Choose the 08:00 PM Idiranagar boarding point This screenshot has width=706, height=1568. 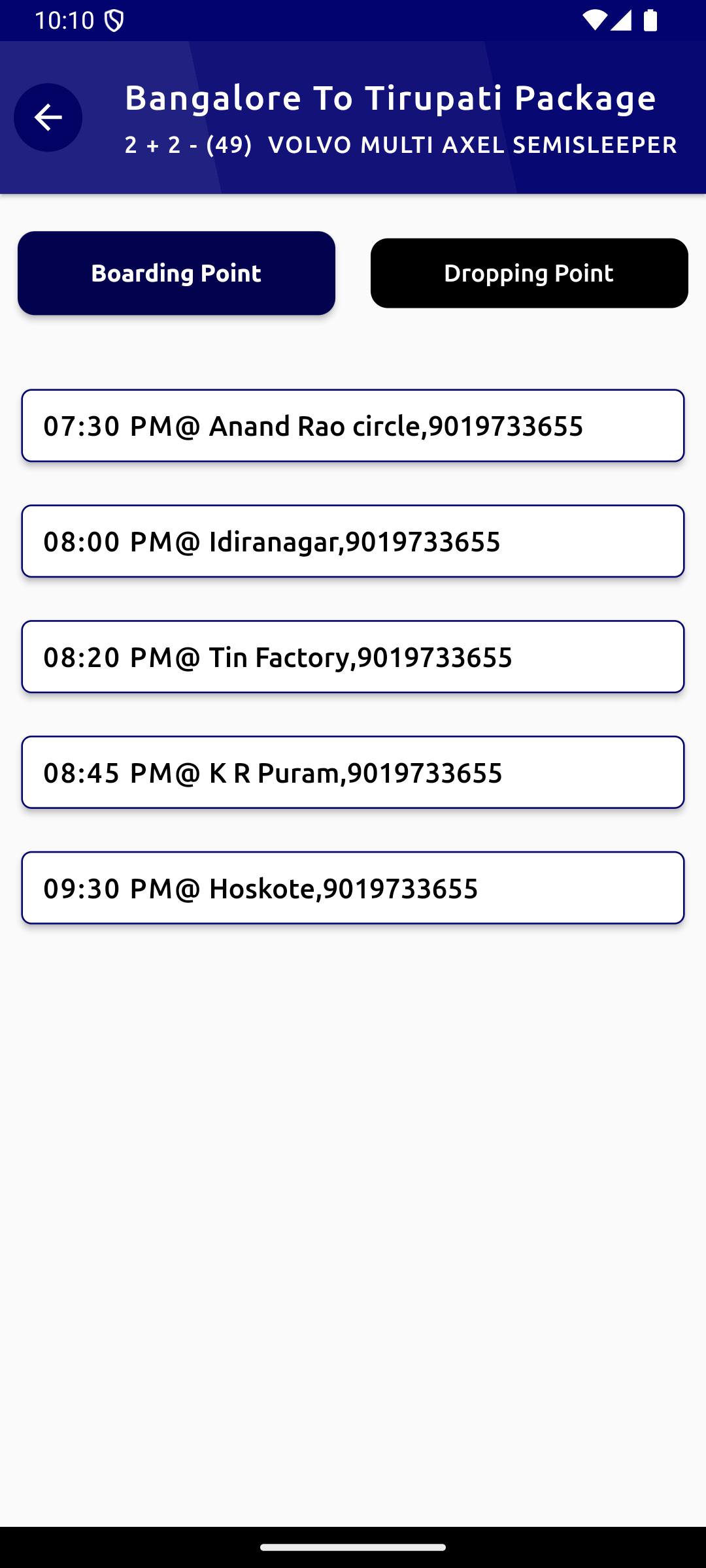click(353, 542)
